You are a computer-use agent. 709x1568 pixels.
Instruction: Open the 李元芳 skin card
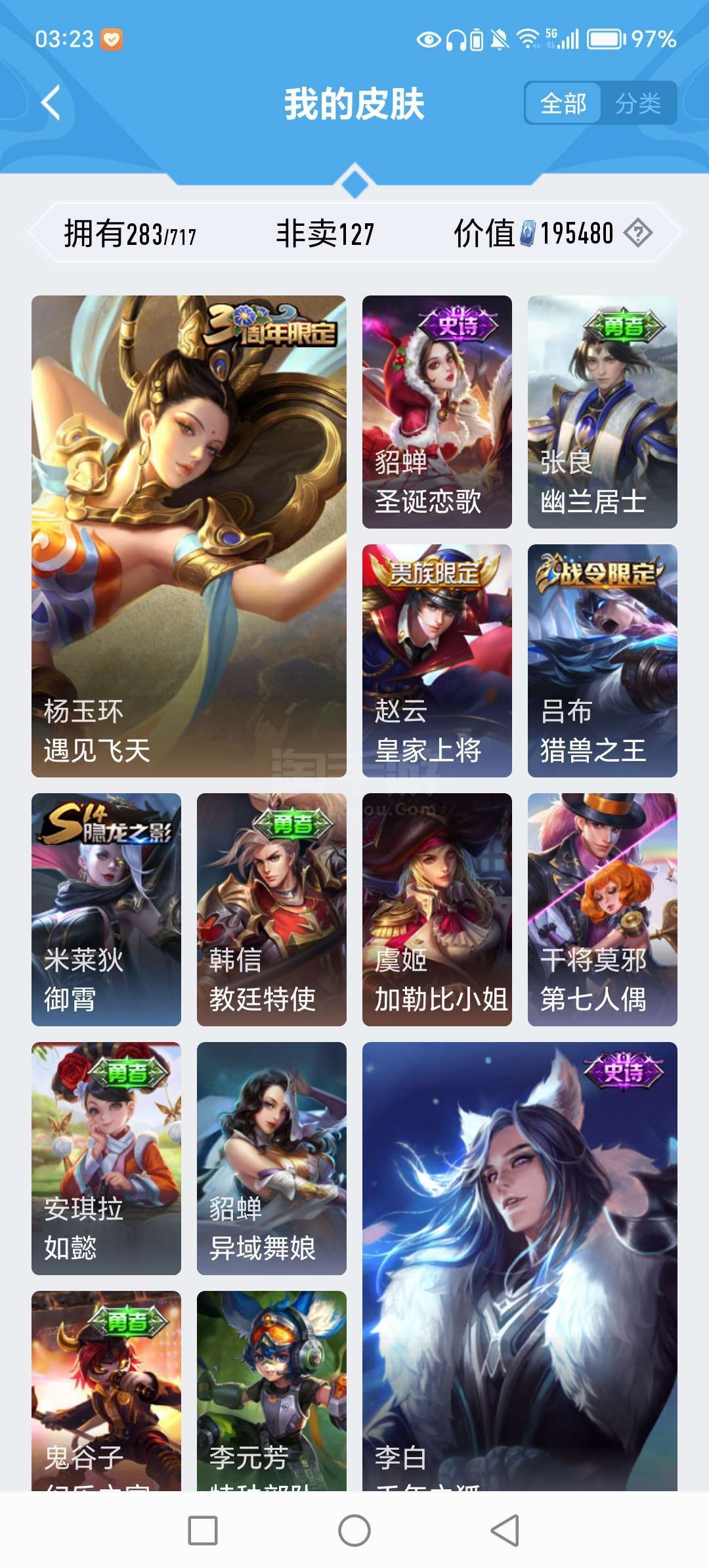[271, 1389]
